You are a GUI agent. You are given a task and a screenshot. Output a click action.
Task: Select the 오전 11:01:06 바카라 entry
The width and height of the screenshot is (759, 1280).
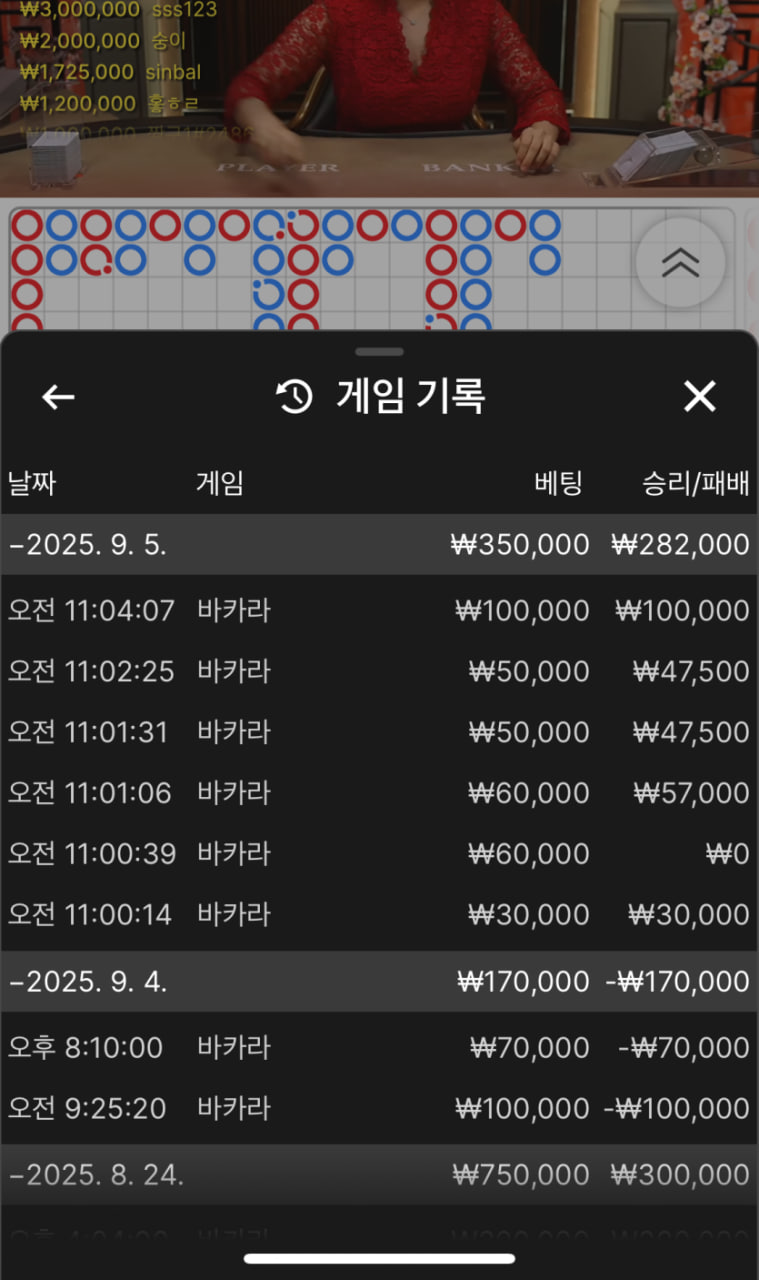379,793
